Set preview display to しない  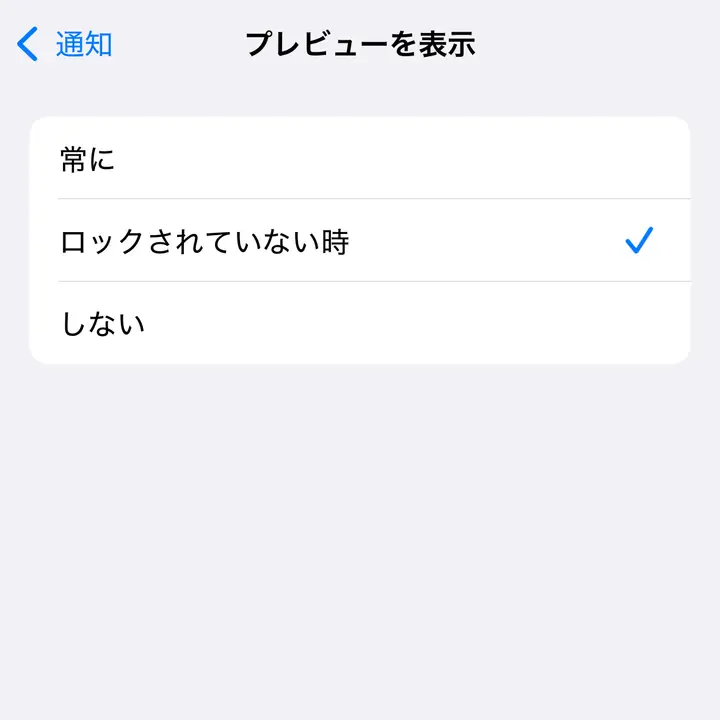360,323
